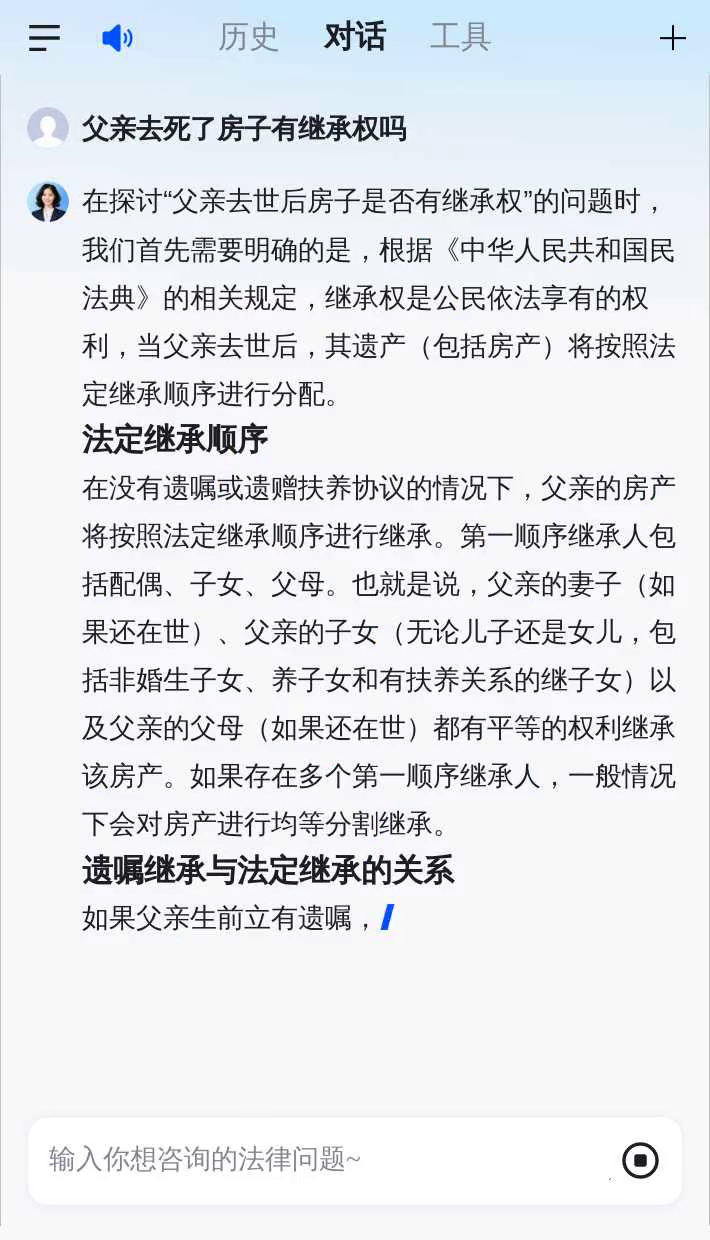The image size is (710, 1240).
Task: Switch to the 工具 tab
Action: point(460,37)
